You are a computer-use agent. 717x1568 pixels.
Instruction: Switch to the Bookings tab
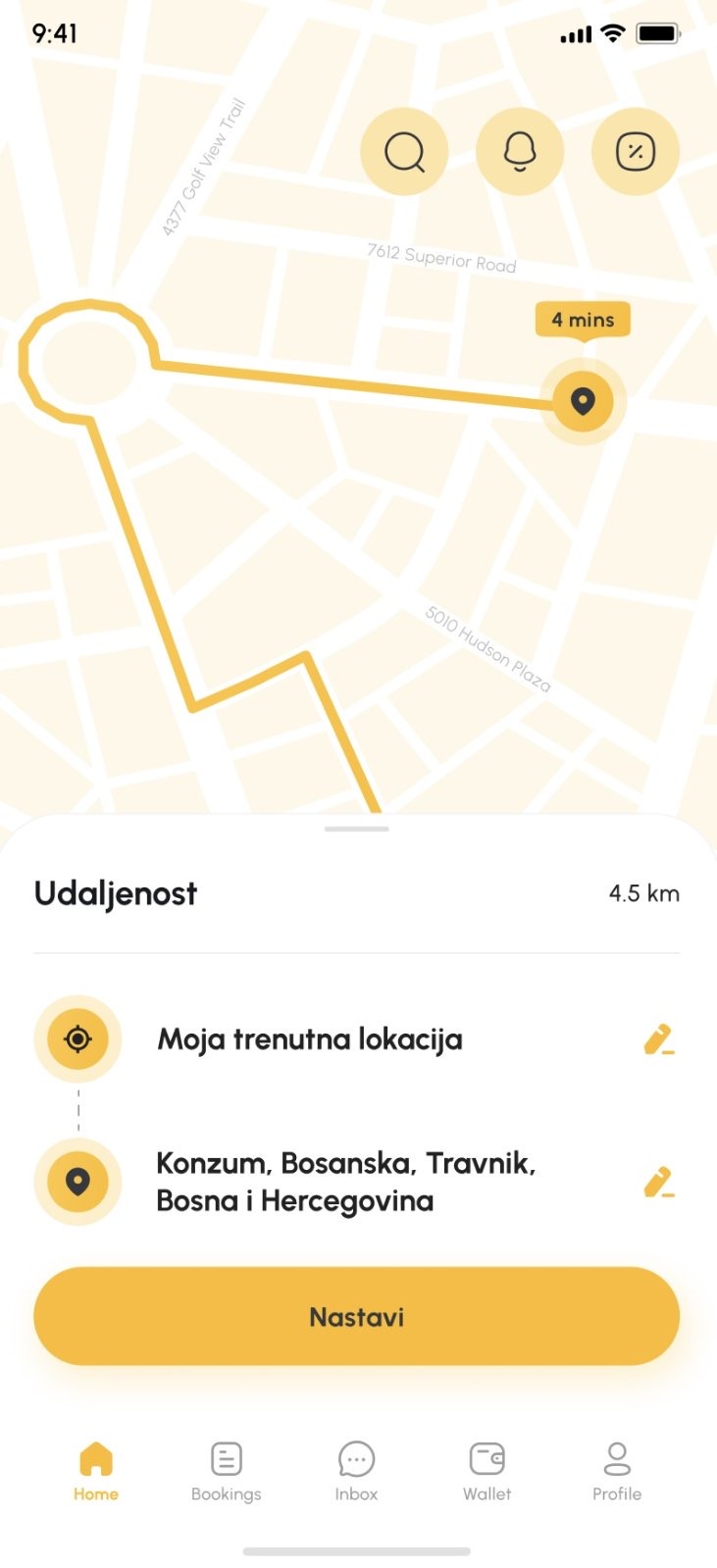[227, 1471]
